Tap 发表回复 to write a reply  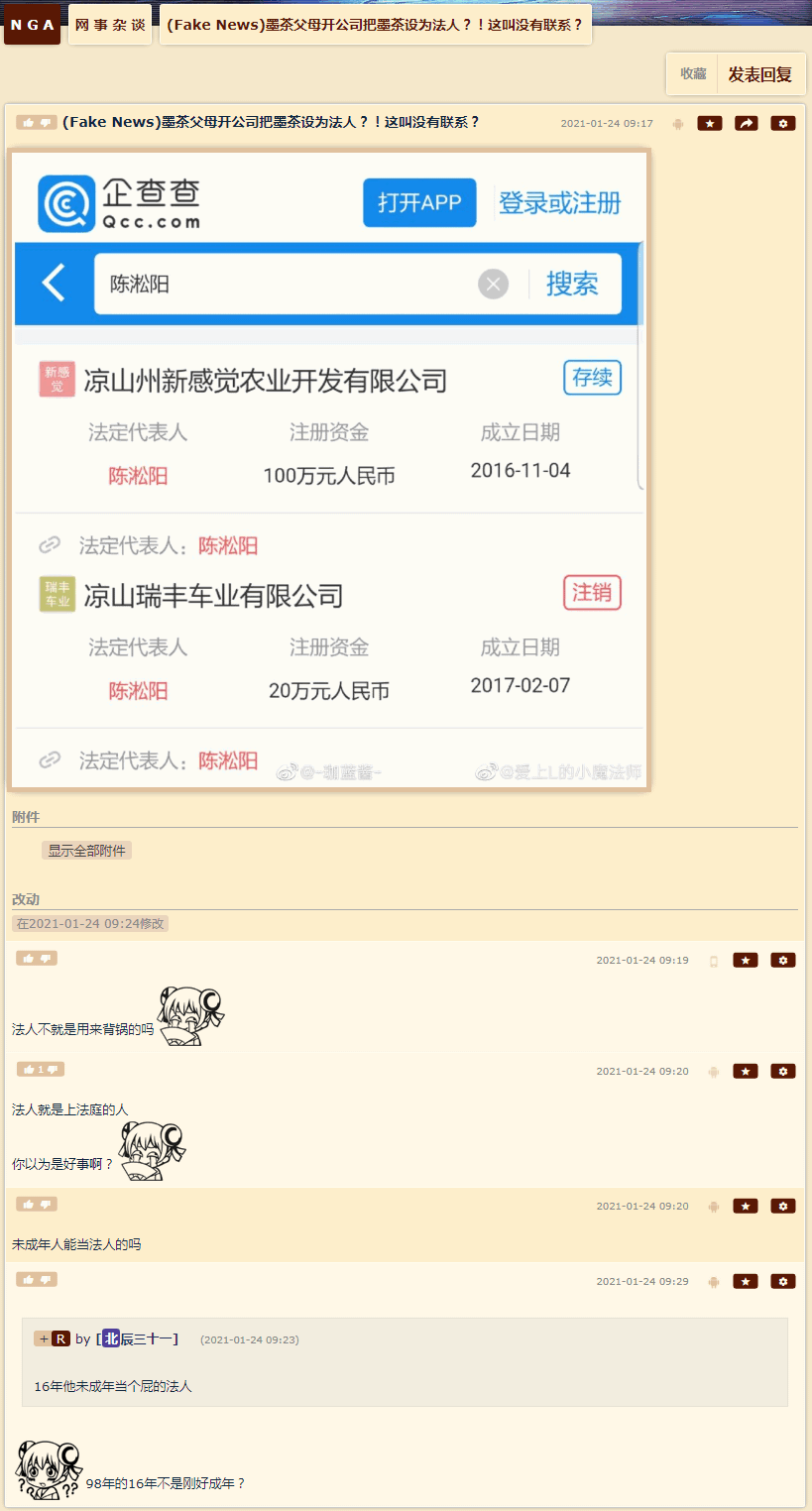coord(760,74)
